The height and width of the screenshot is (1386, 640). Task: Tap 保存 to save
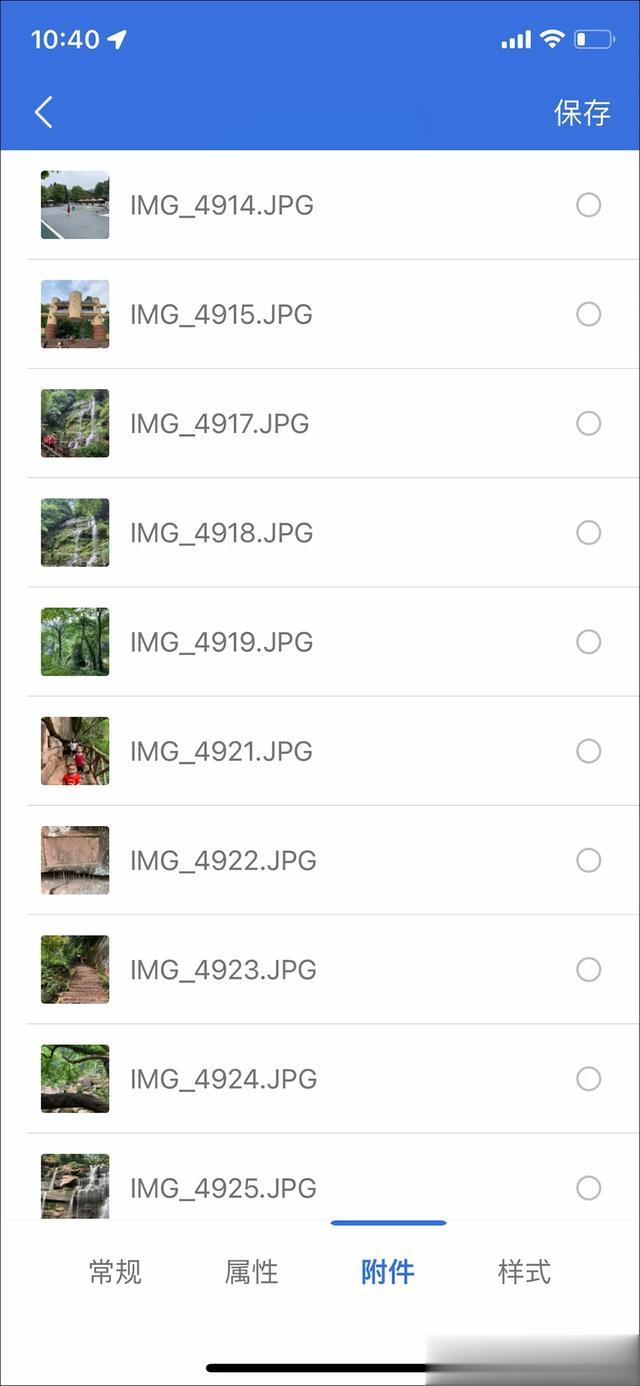(582, 112)
